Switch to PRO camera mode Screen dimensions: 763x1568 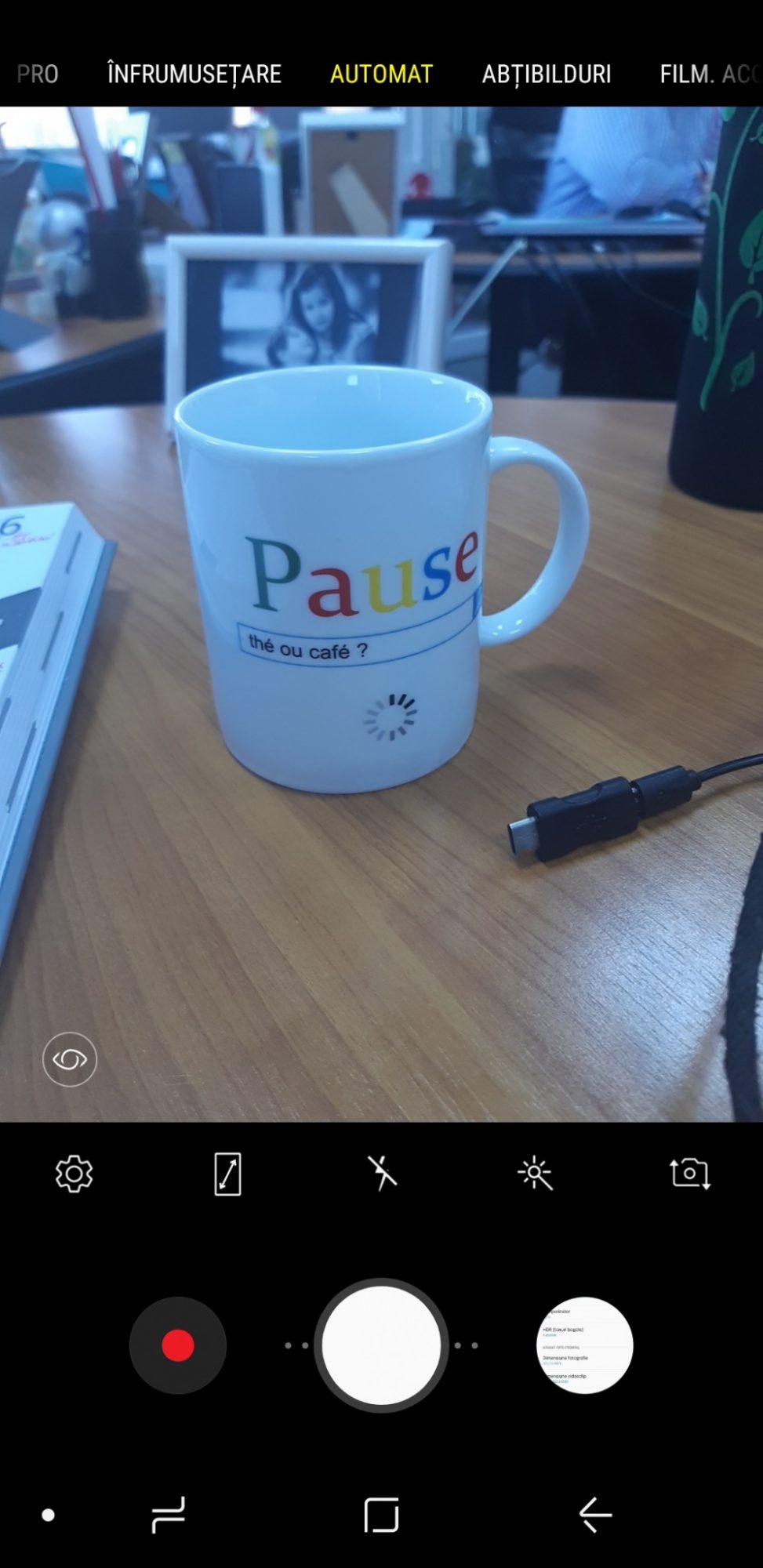click(x=37, y=74)
